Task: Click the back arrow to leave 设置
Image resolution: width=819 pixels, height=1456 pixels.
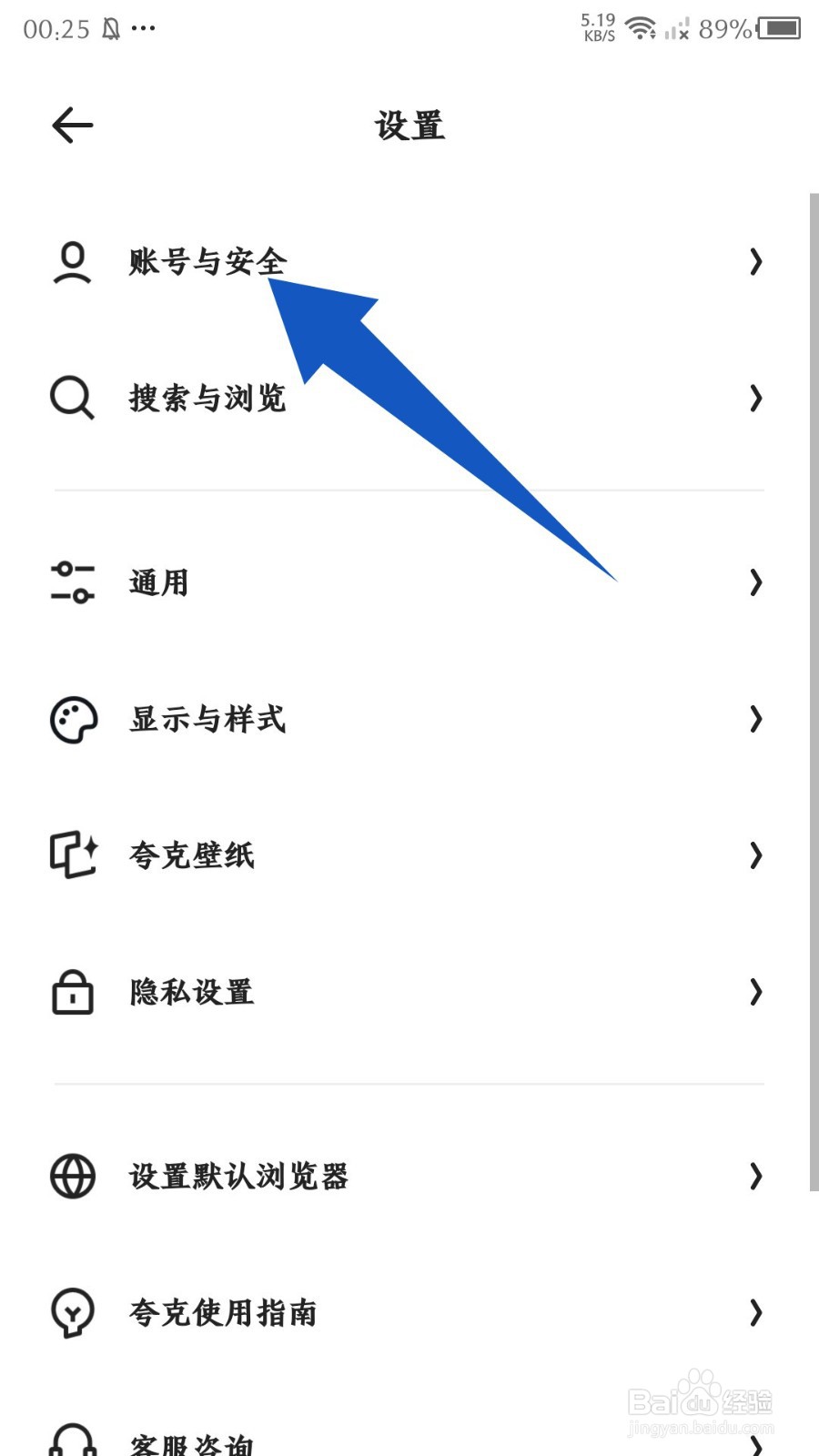Action: pyautogui.click(x=71, y=126)
